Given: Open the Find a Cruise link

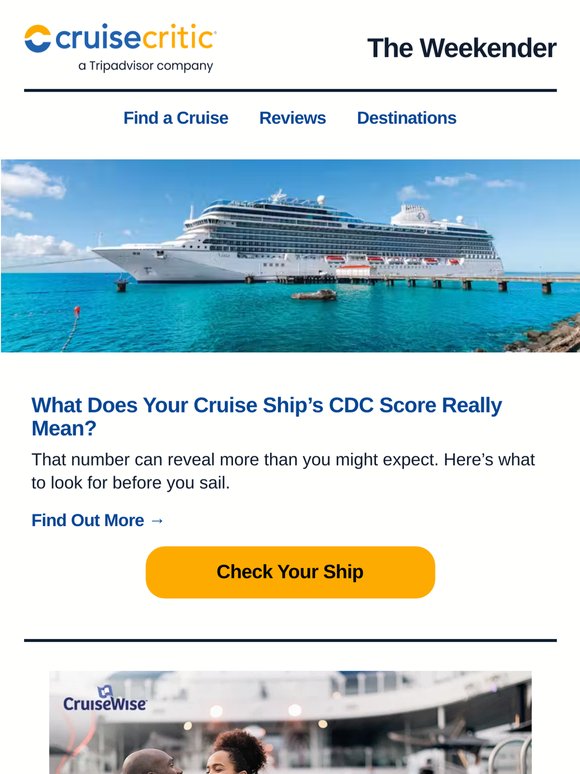Looking at the screenshot, I should click(x=176, y=118).
